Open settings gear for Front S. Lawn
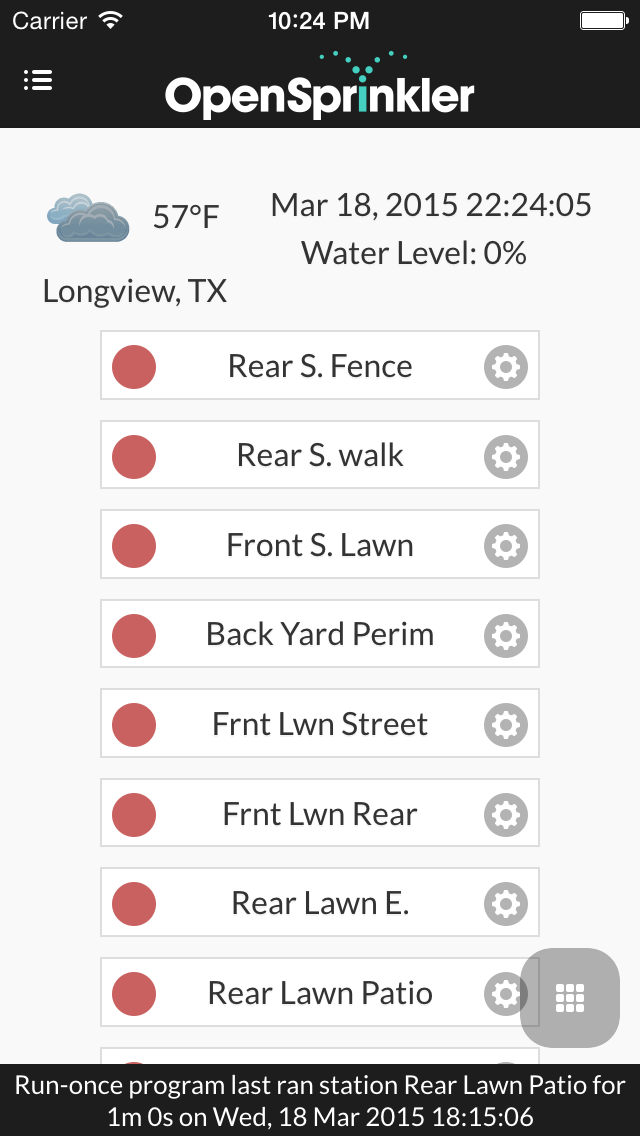640x1136 pixels. click(x=506, y=546)
